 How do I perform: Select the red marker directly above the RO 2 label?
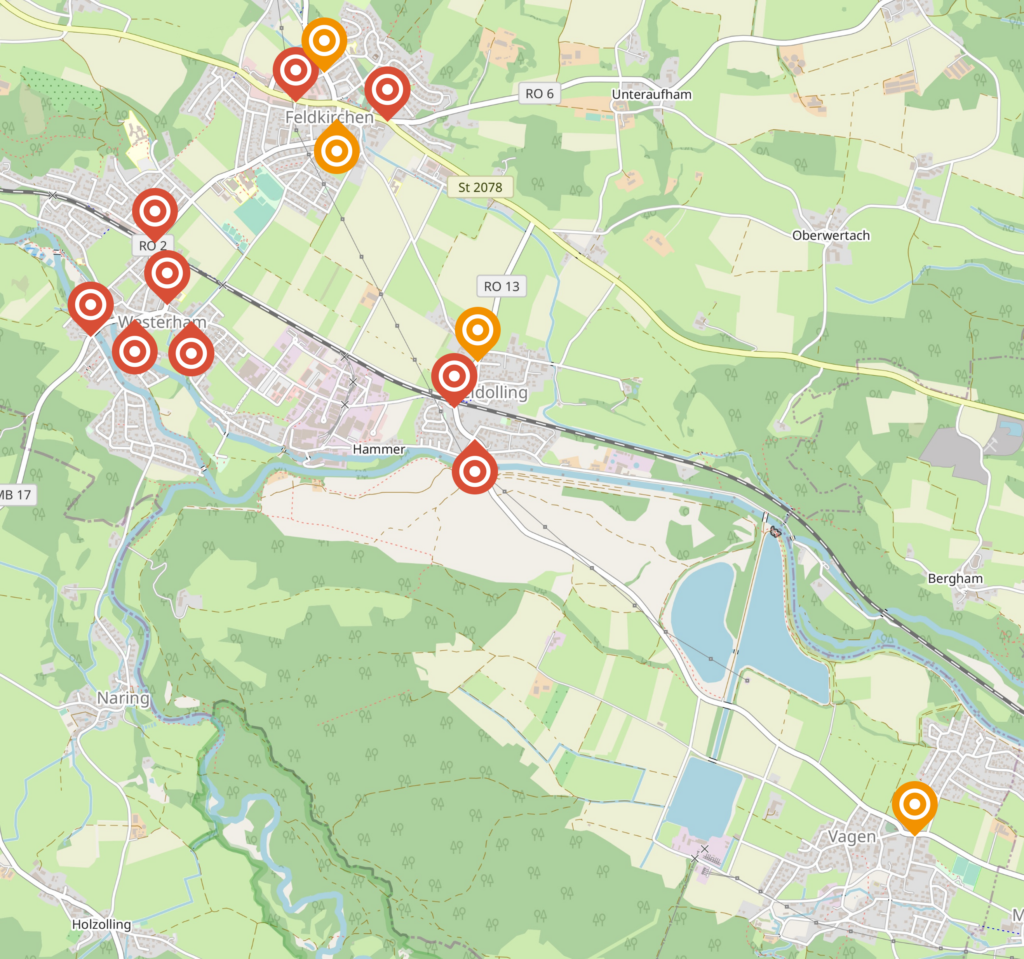click(x=154, y=211)
